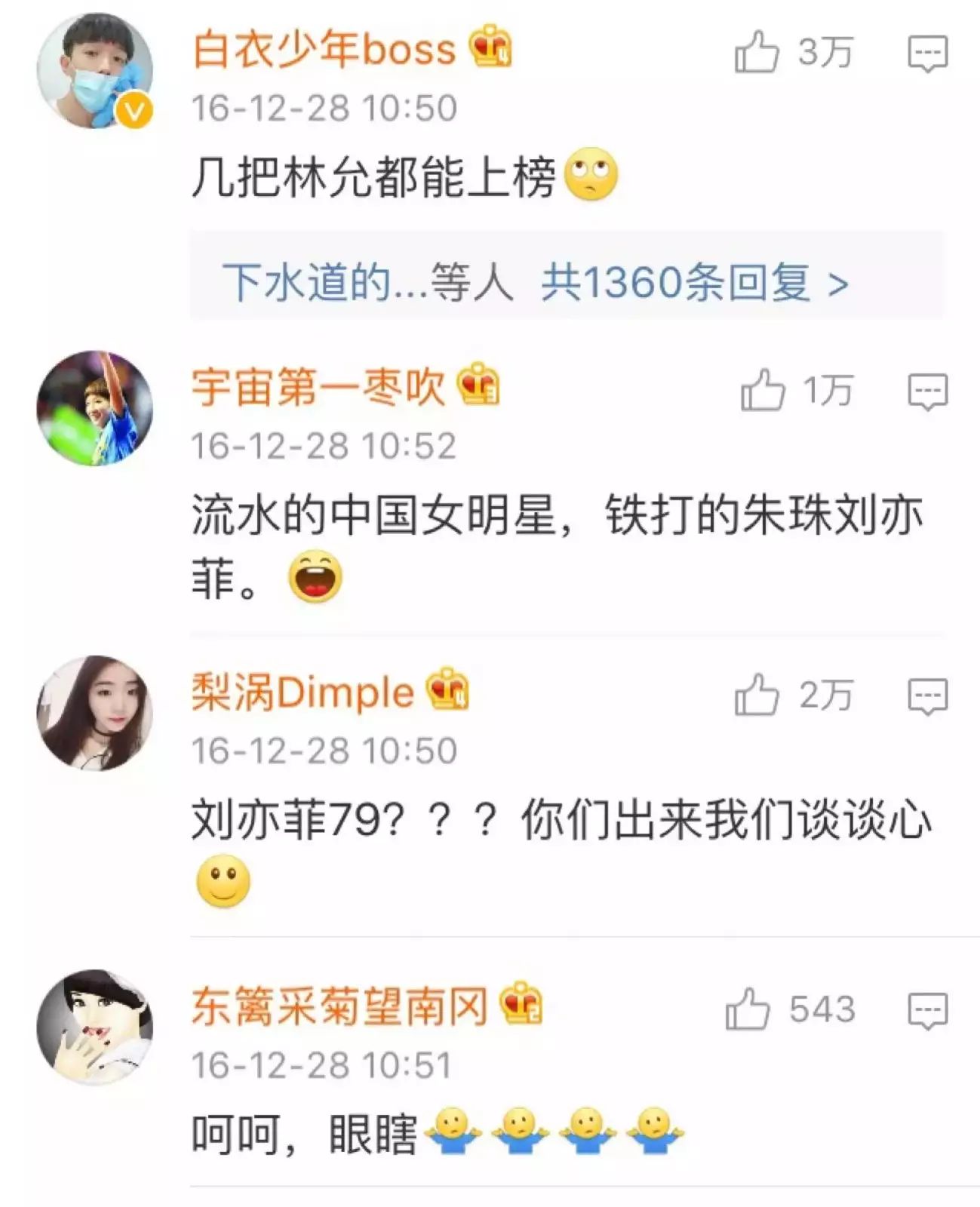Viewport: 980px width, 1207px height.
Task: Tap the crown badge next to 宇宙第一枣吹
Action: click(x=479, y=383)
